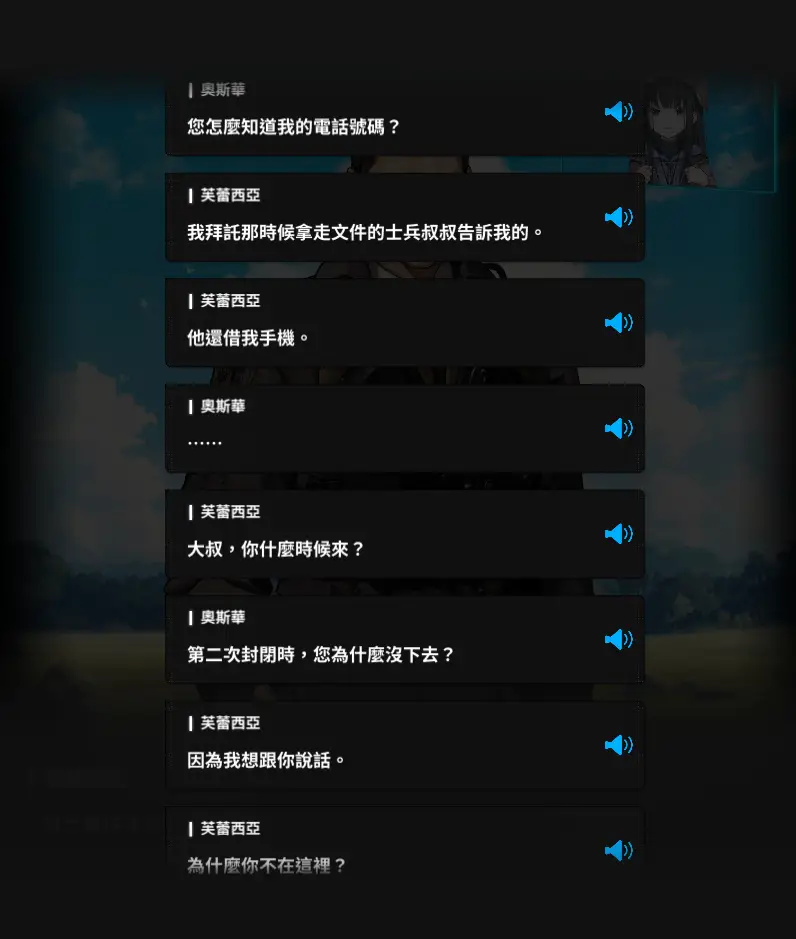Play audio for 奧斯華's …… line

point(618,428)
